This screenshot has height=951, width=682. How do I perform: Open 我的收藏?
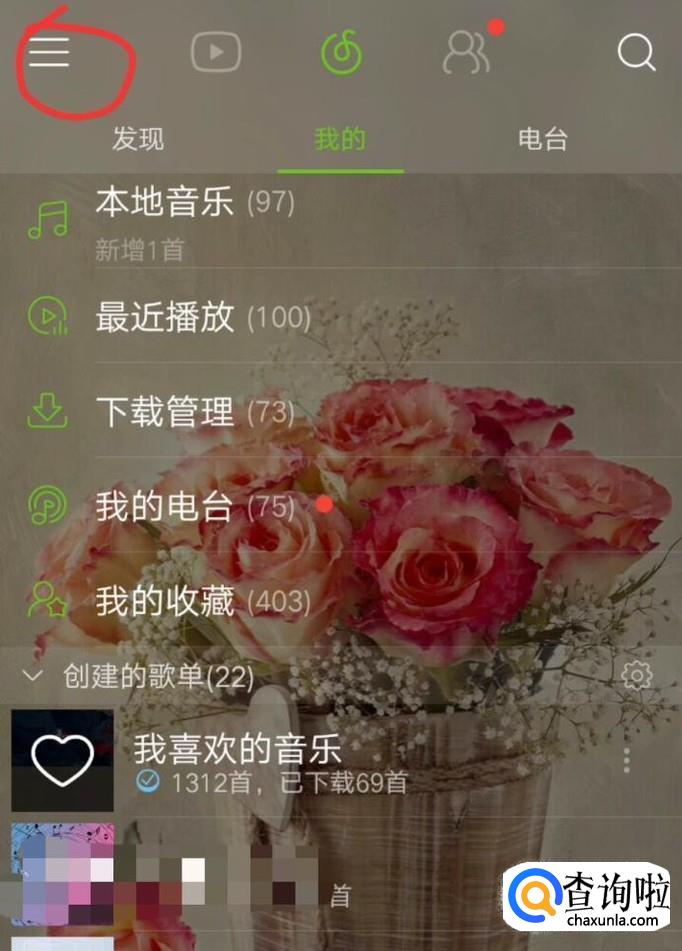click(x=165, y=601)
